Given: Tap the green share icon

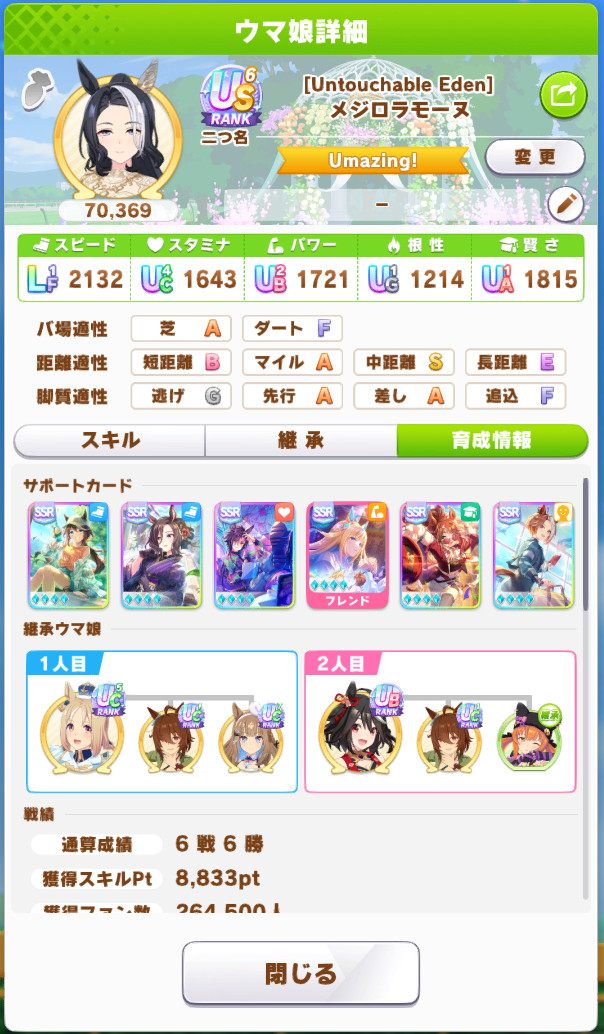Looking at the screenshot, I should click(x=563, y=96).
